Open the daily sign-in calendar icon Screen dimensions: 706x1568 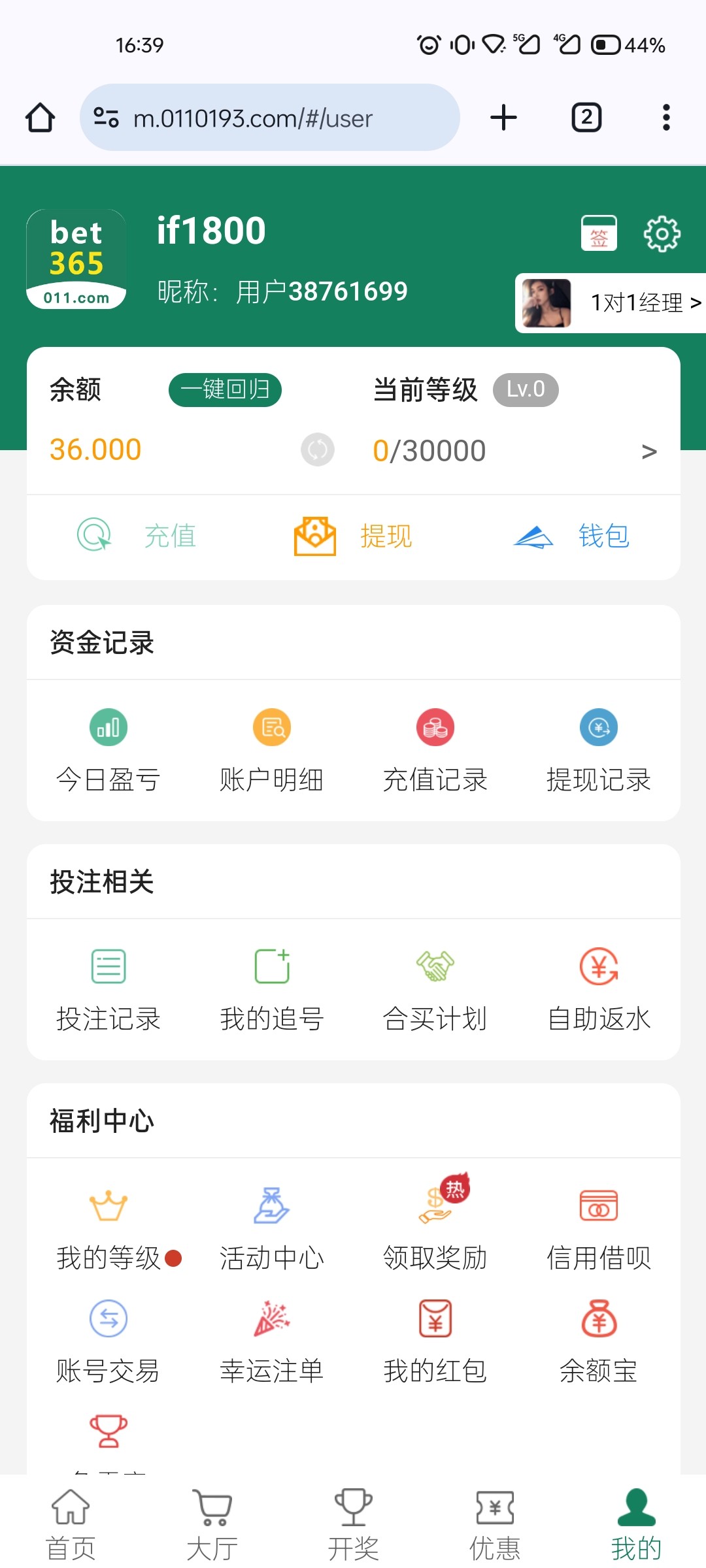click(599, 233)
